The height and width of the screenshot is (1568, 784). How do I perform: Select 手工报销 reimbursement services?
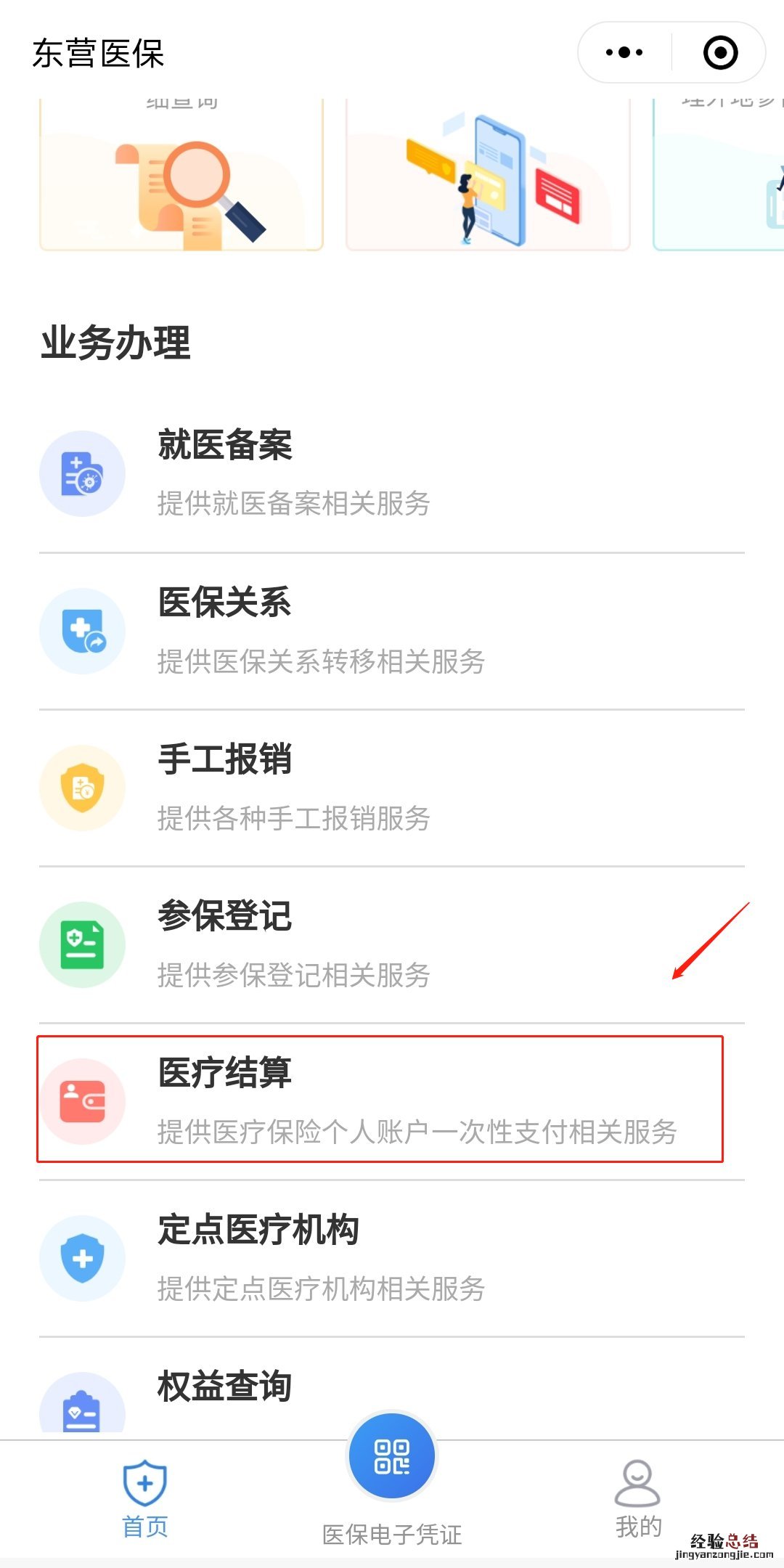pyautogui.click(x=392, y=788)
